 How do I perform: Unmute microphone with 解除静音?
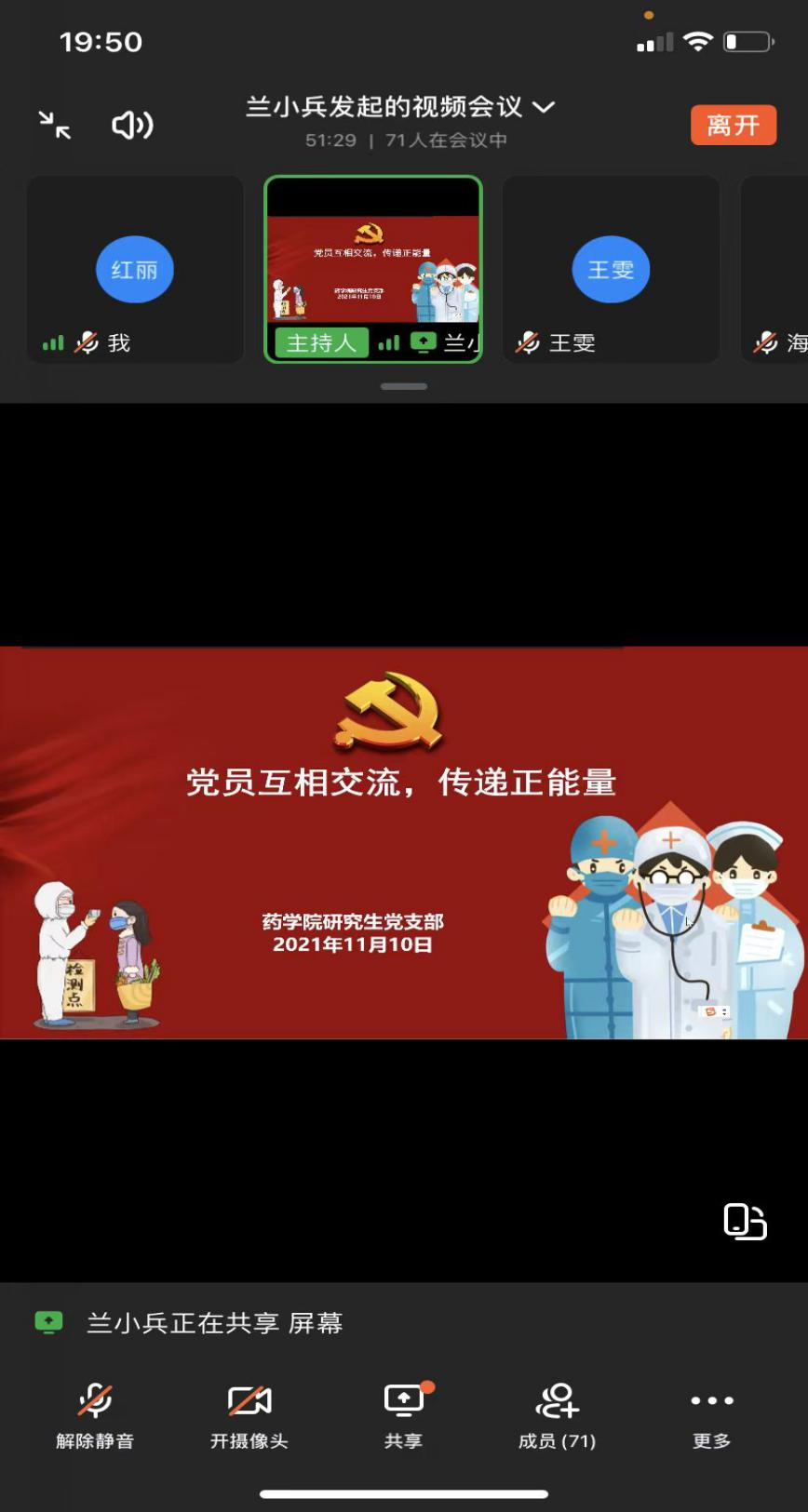[95, 1415]
